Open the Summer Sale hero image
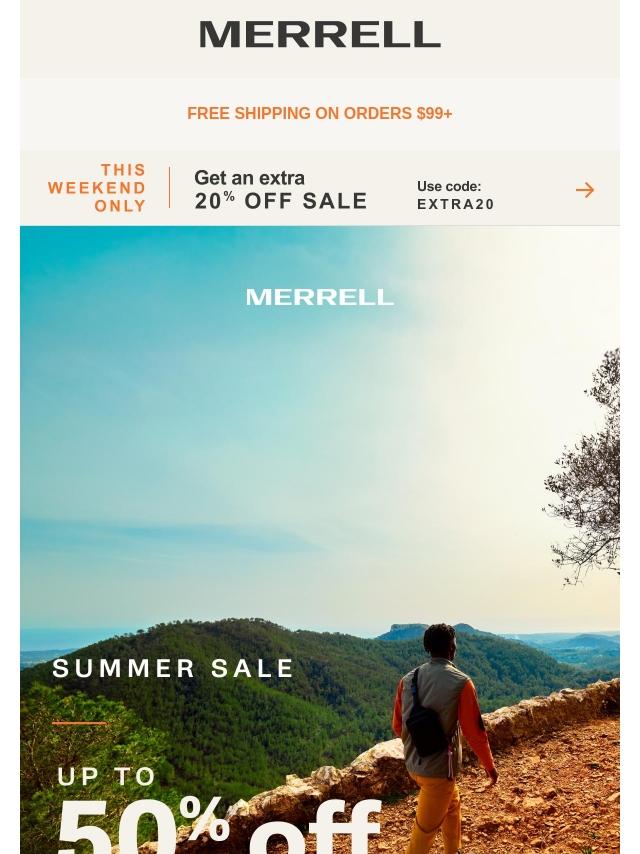This screenshot has width=640, height=854. [320, 540]
